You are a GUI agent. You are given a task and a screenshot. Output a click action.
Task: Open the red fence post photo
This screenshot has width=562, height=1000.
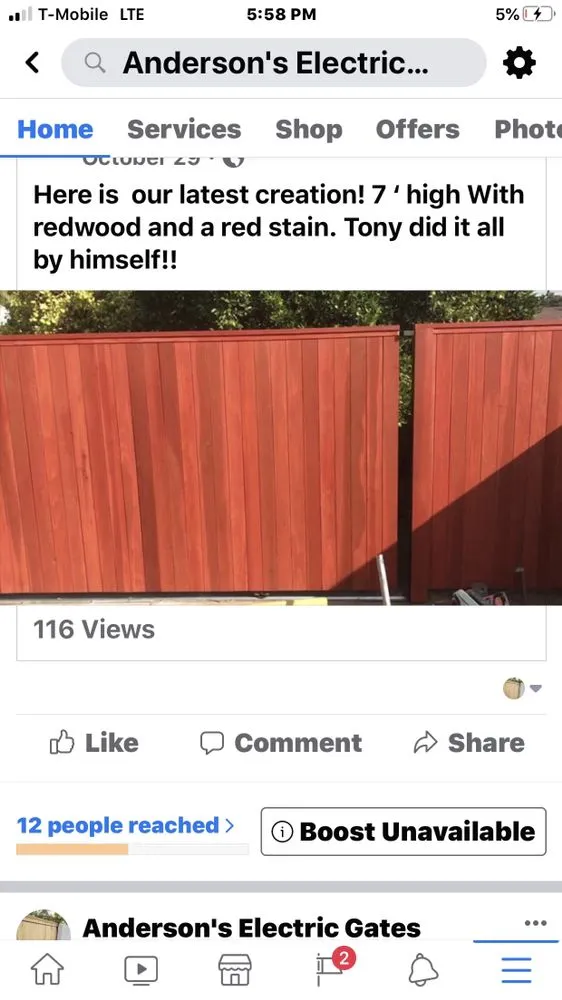[x=281, y=448]
